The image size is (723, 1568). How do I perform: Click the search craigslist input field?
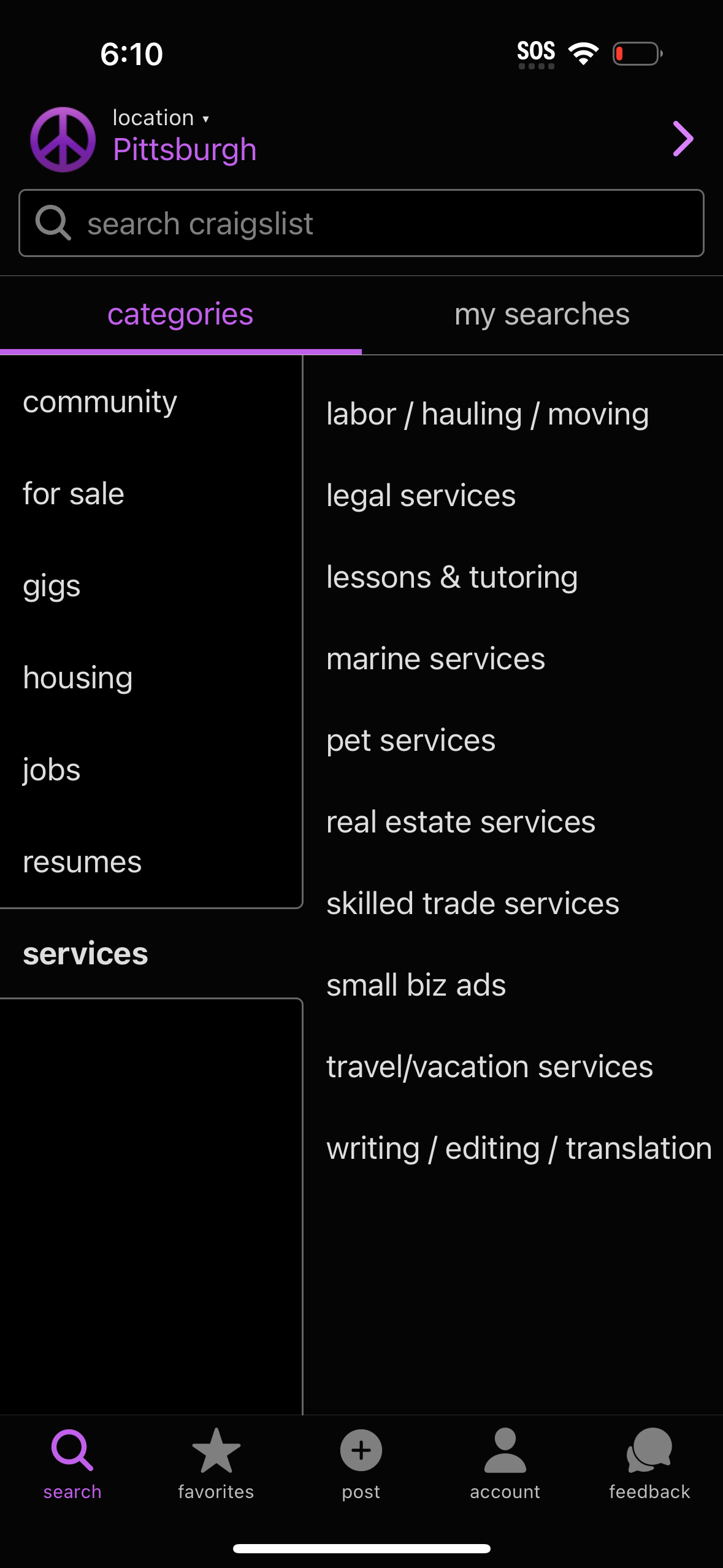361,223
